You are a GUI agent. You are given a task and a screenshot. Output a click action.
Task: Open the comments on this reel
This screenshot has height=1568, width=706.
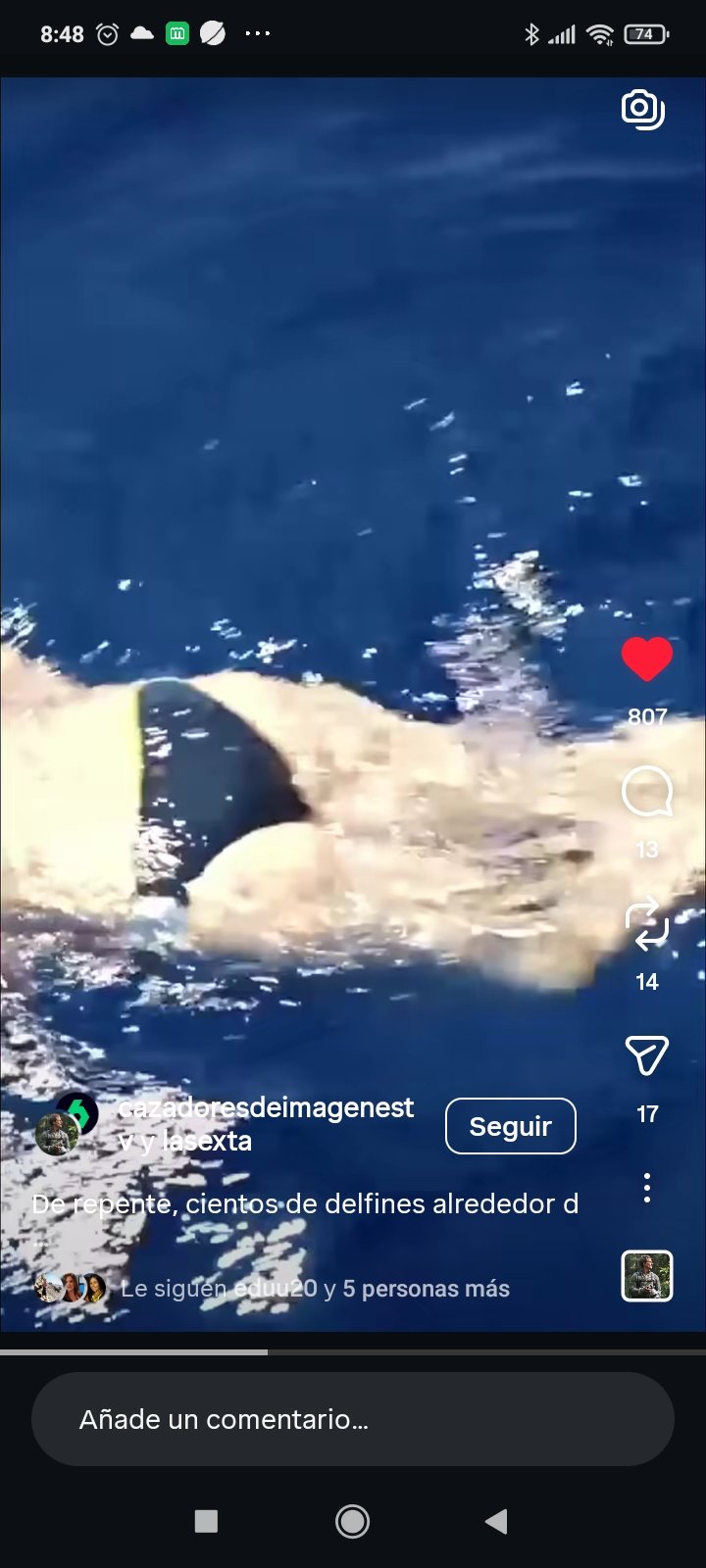pyautogui.click(x=647, y=793)
